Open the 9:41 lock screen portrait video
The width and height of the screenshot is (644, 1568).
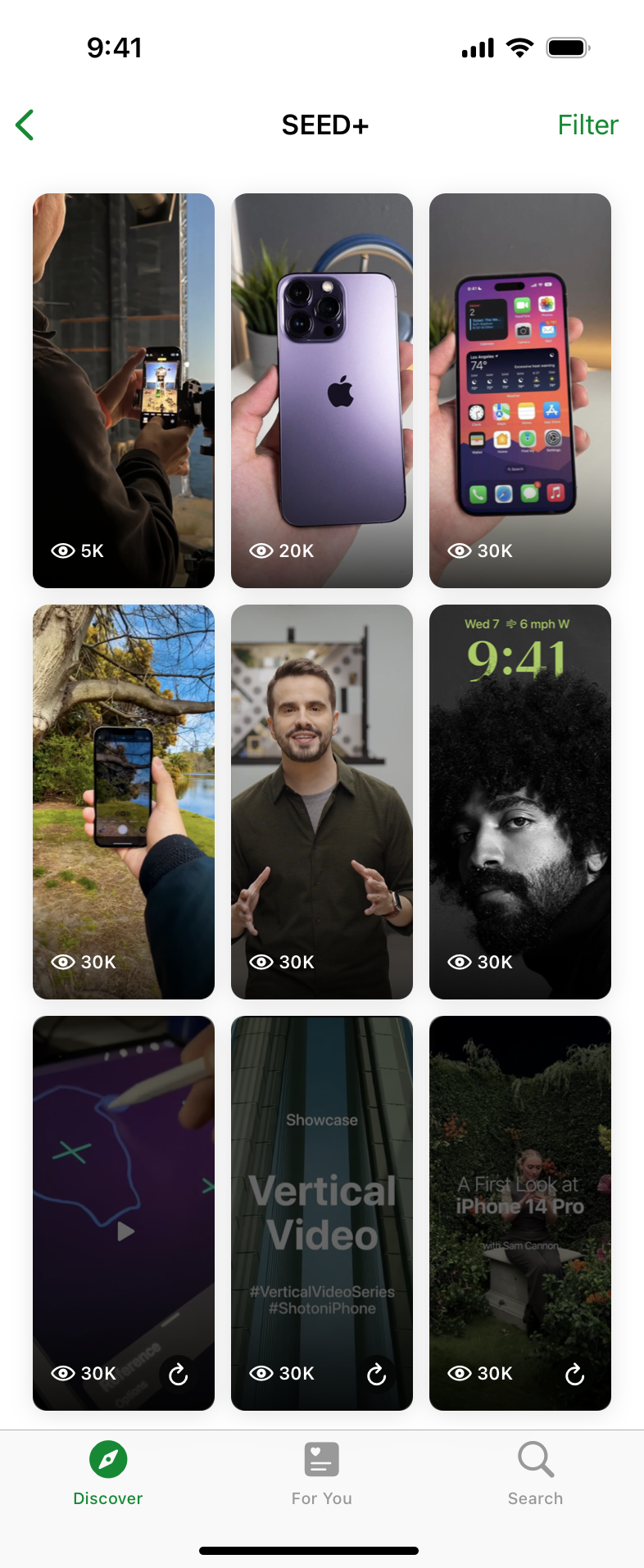pyautogui.click(x=519, y=801)
